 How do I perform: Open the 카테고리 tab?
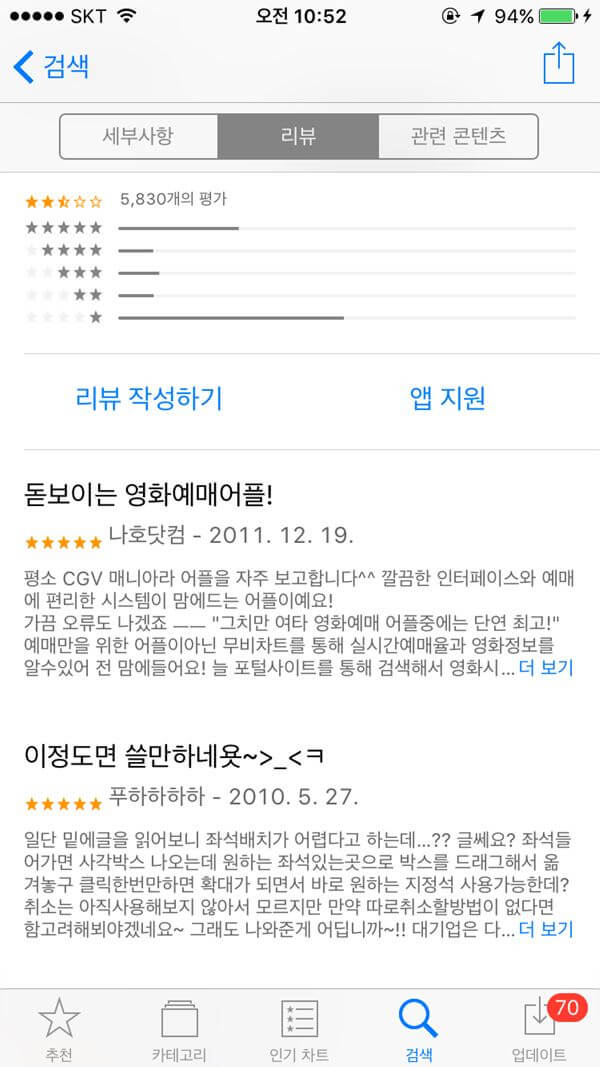pyautogui.click(x=179, y=1028)
